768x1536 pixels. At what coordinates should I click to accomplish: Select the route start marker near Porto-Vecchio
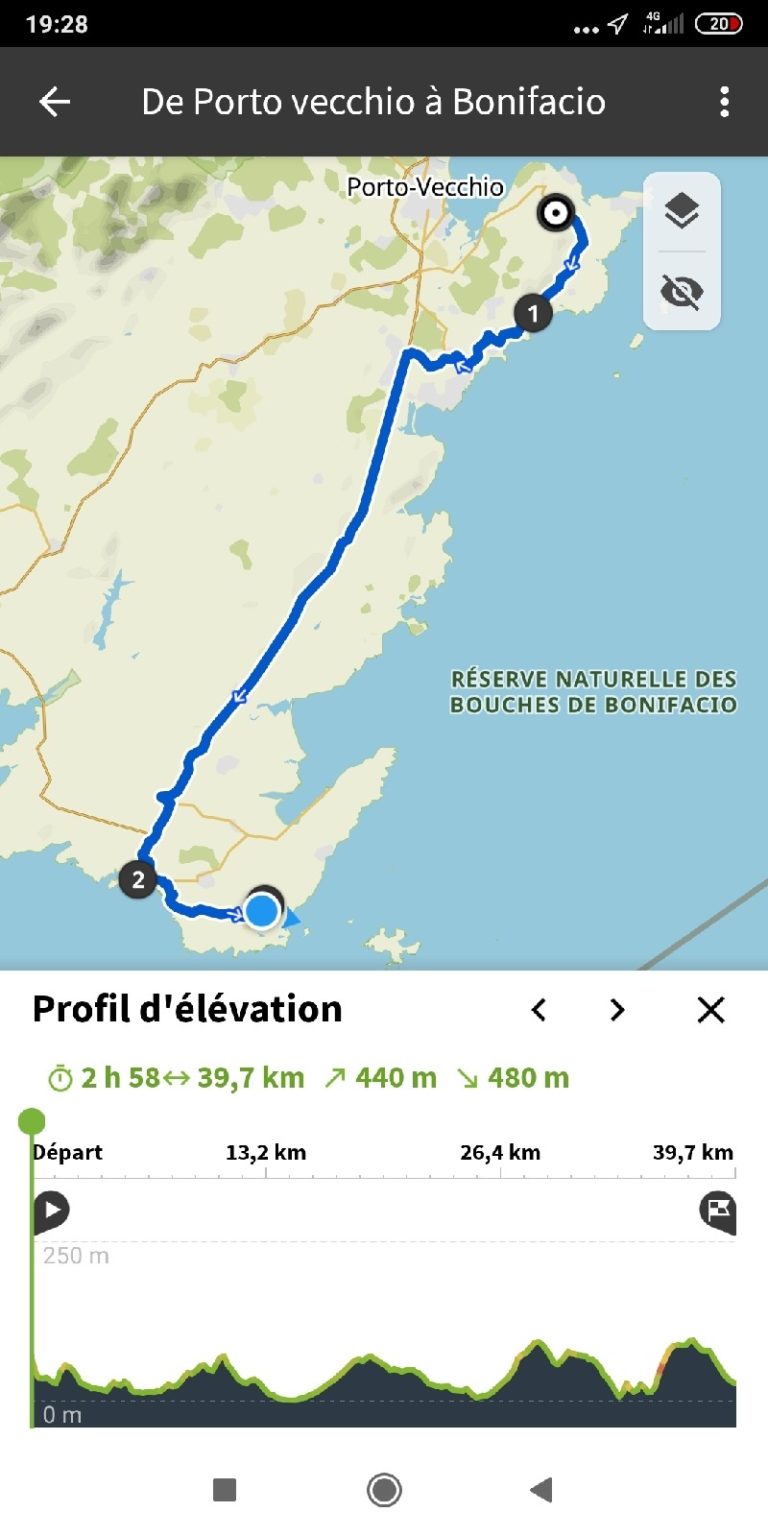click(554, 214)
